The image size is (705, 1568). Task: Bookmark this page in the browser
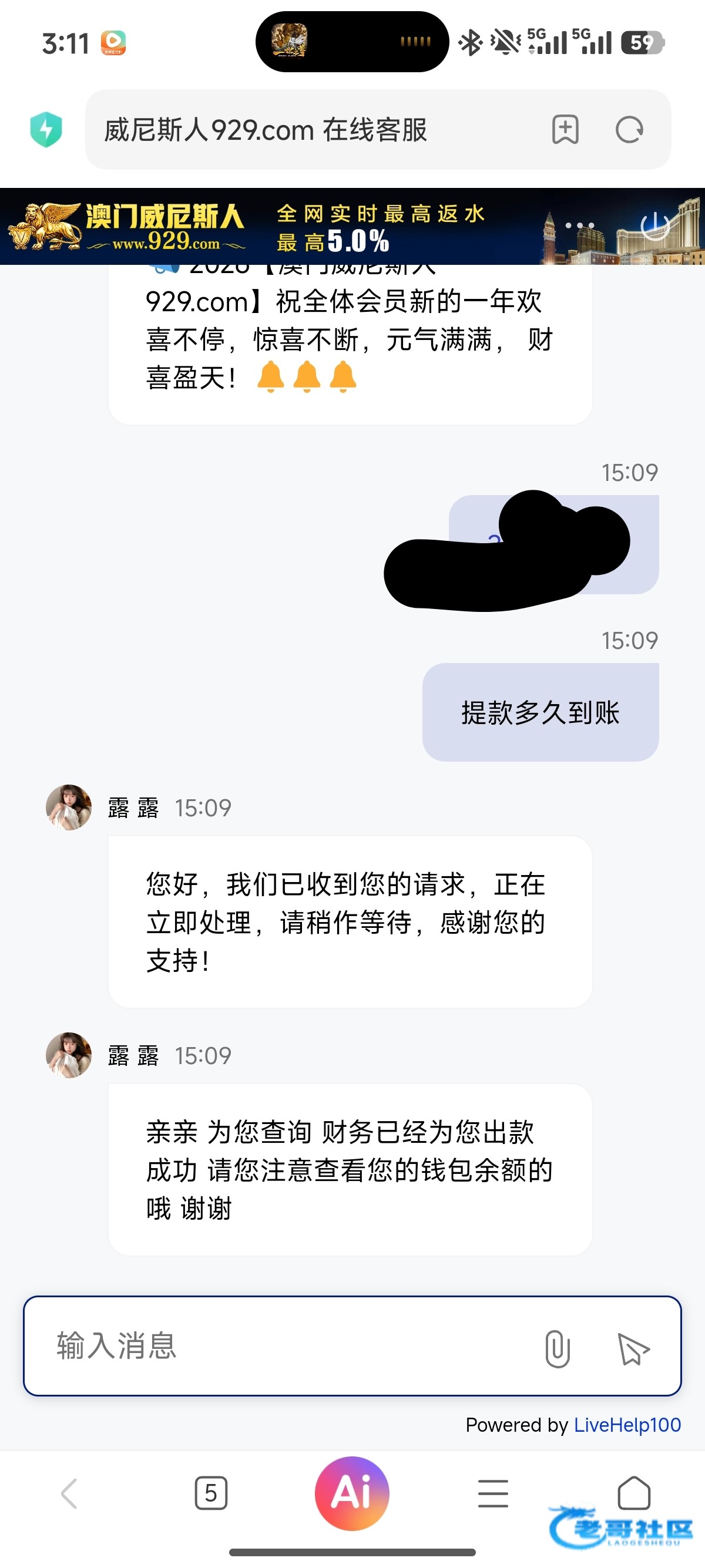pyautogui.click(x=565, y=130)
